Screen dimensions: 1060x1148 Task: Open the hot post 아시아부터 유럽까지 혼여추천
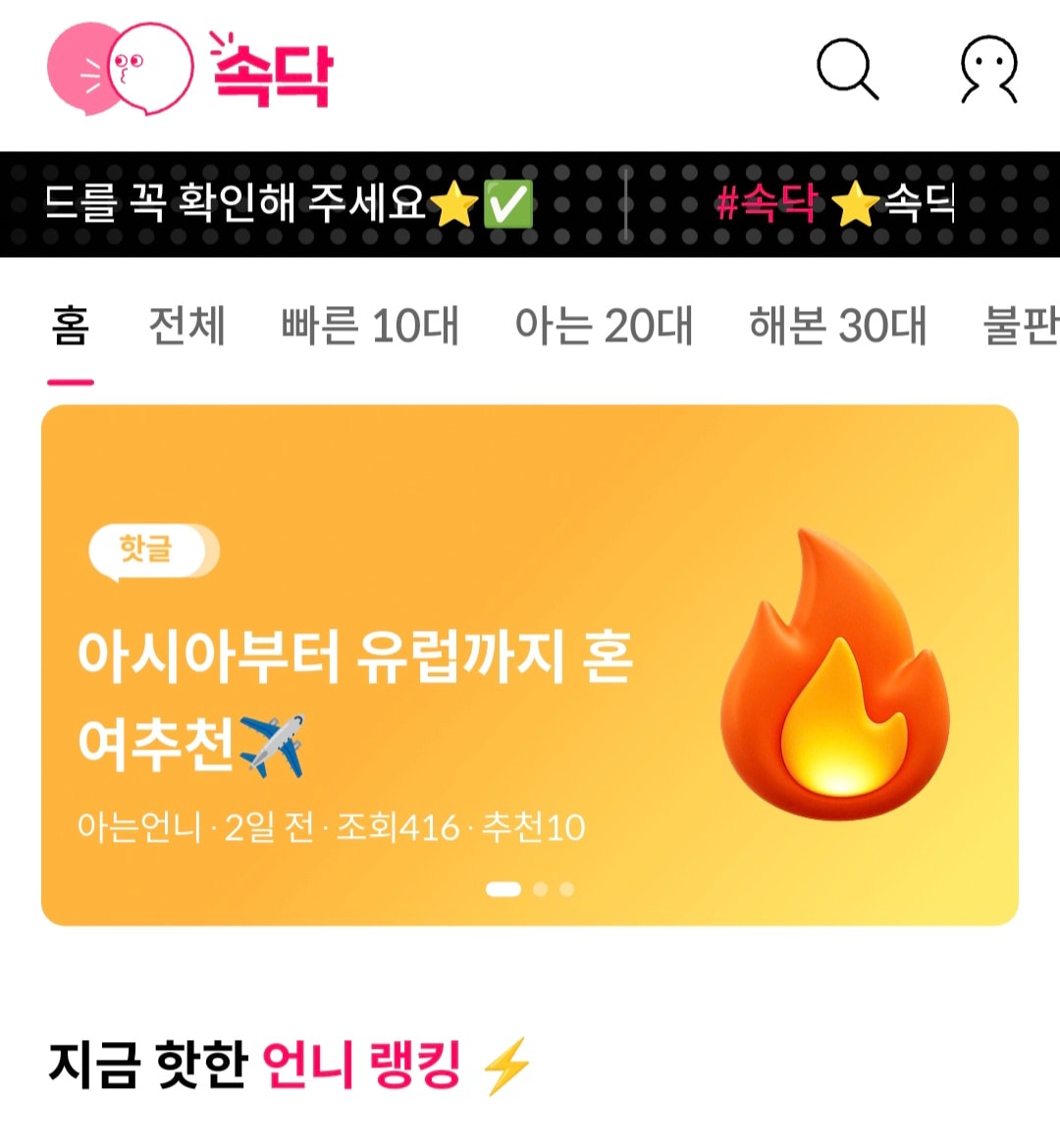point(355,699)
